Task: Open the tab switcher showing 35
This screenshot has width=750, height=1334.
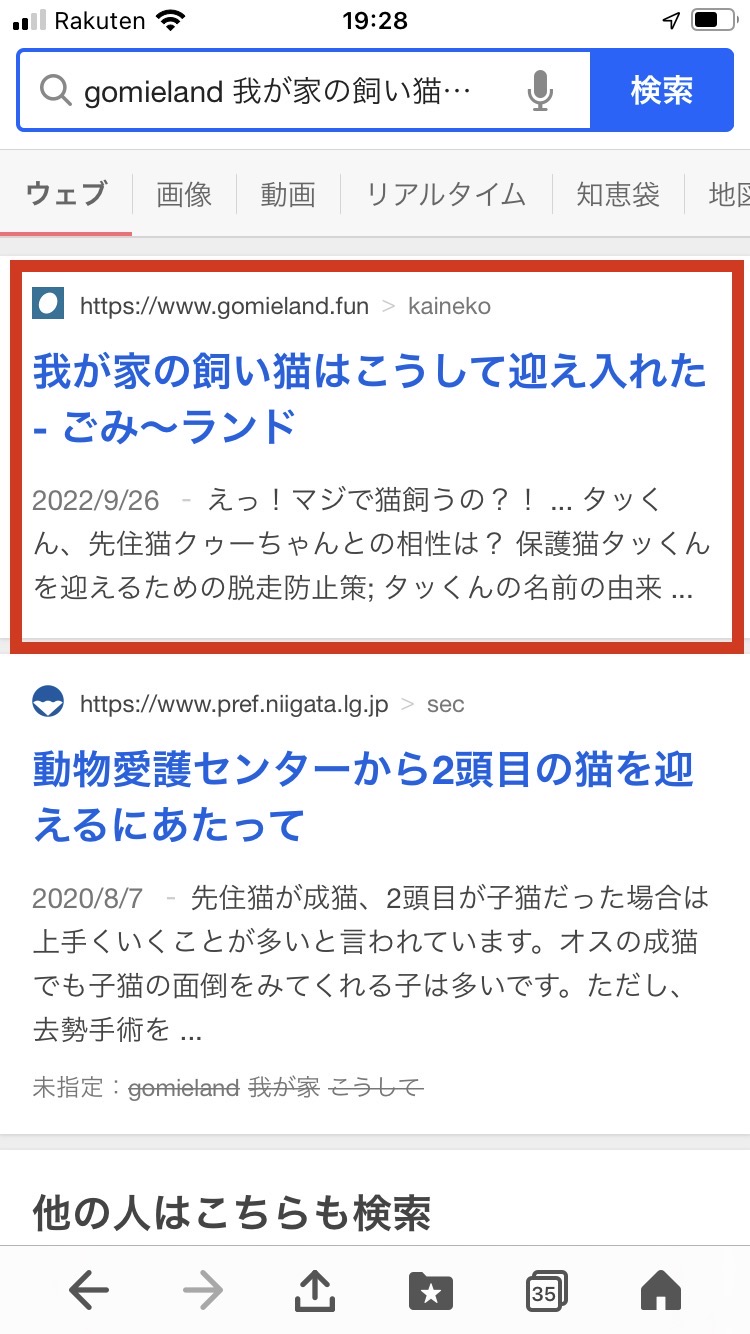Action: point(546,1291)
